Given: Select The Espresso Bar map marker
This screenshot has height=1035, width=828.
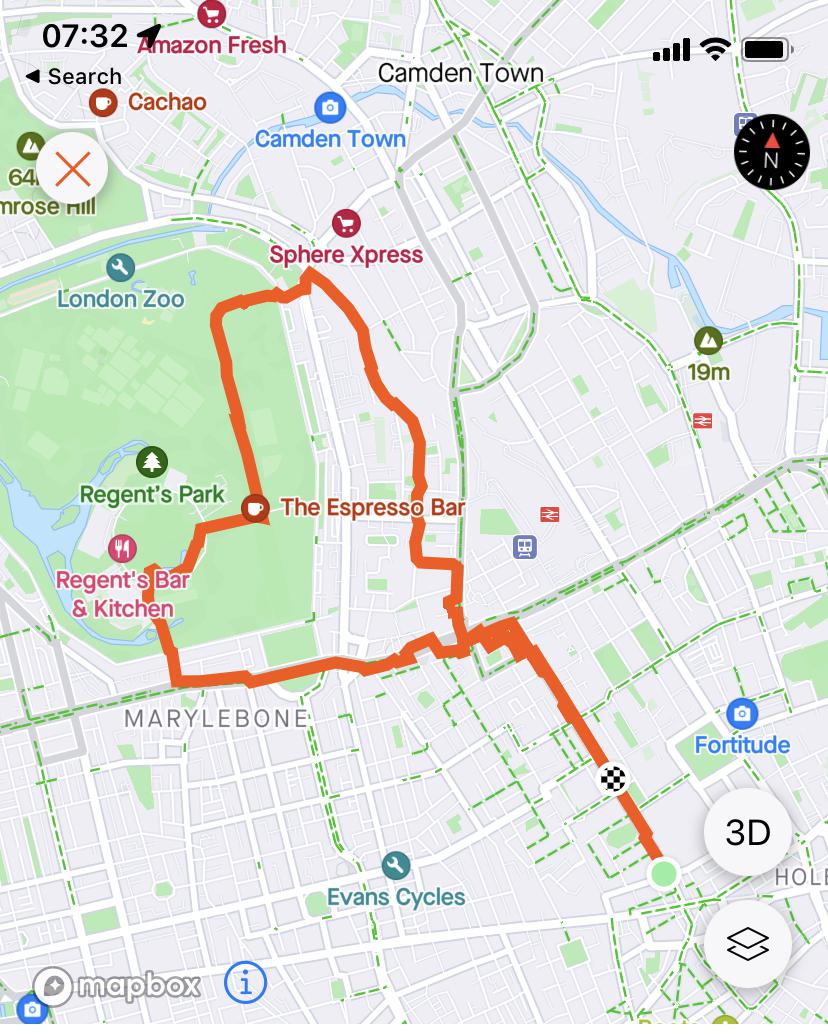Looking at the screenshot, I should 255,508.
